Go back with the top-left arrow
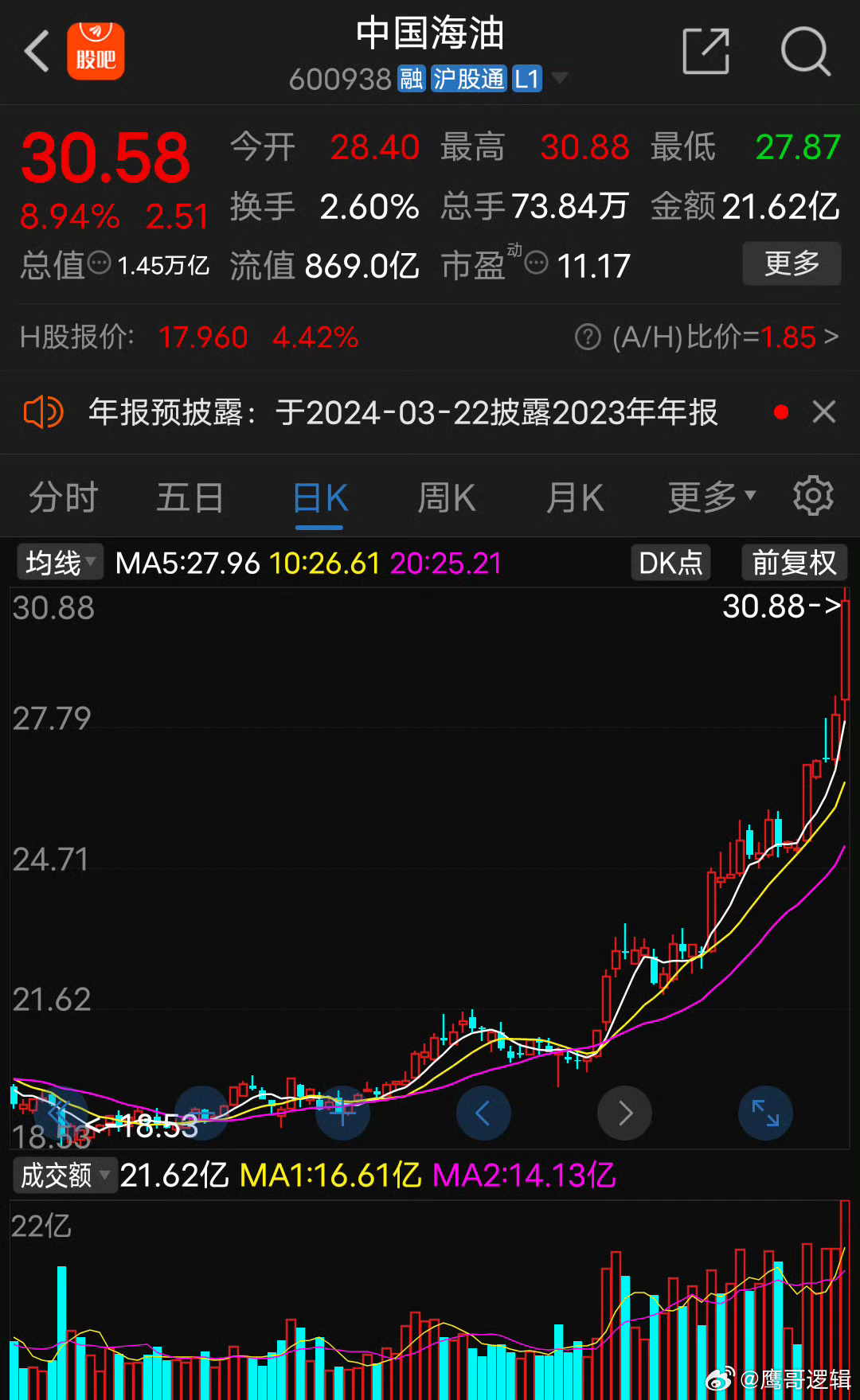Screen dimensions: 860x1400 [37, 52]
